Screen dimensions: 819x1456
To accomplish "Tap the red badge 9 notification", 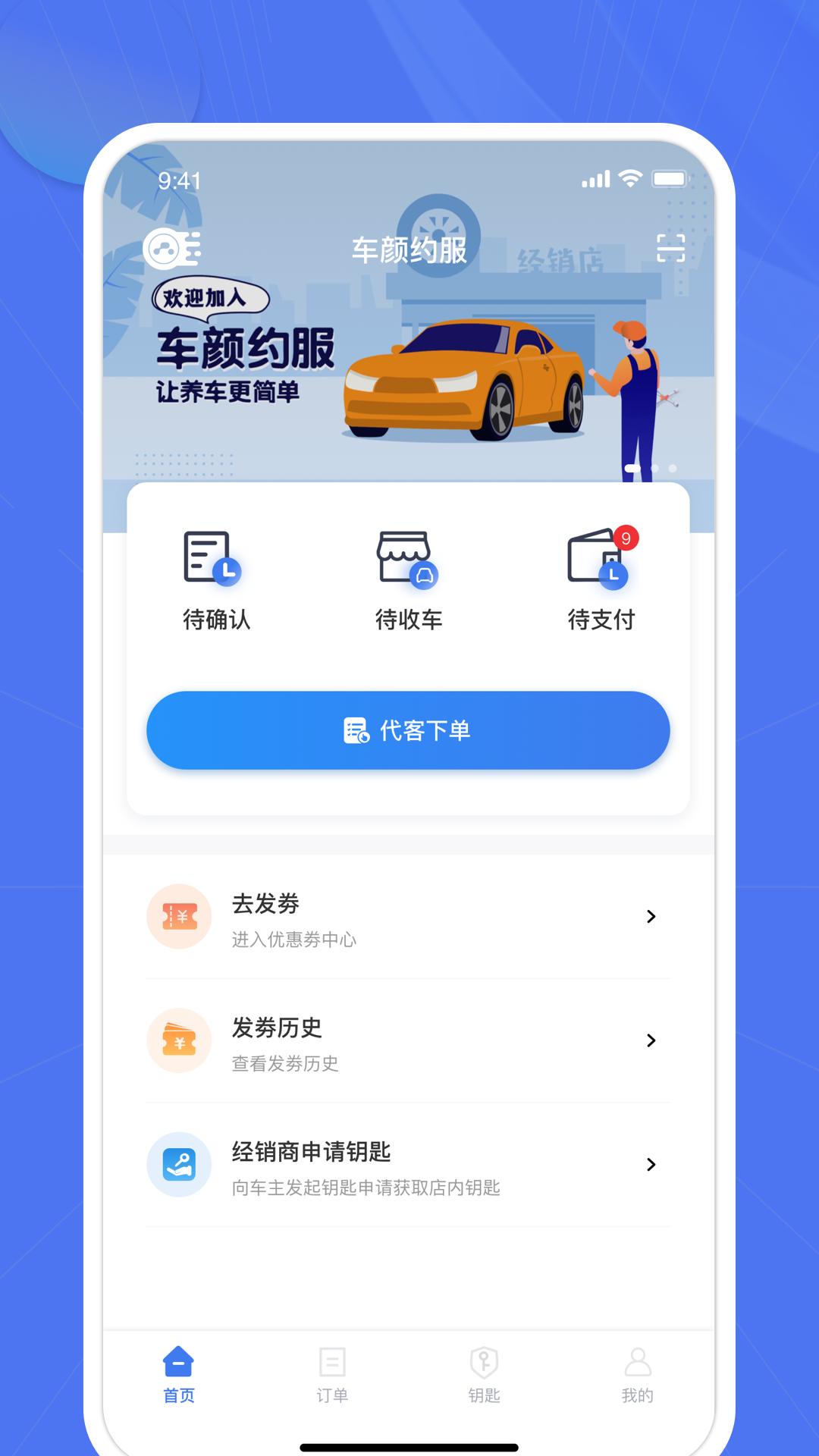I will pyautogui.click(x=626, y=536).
